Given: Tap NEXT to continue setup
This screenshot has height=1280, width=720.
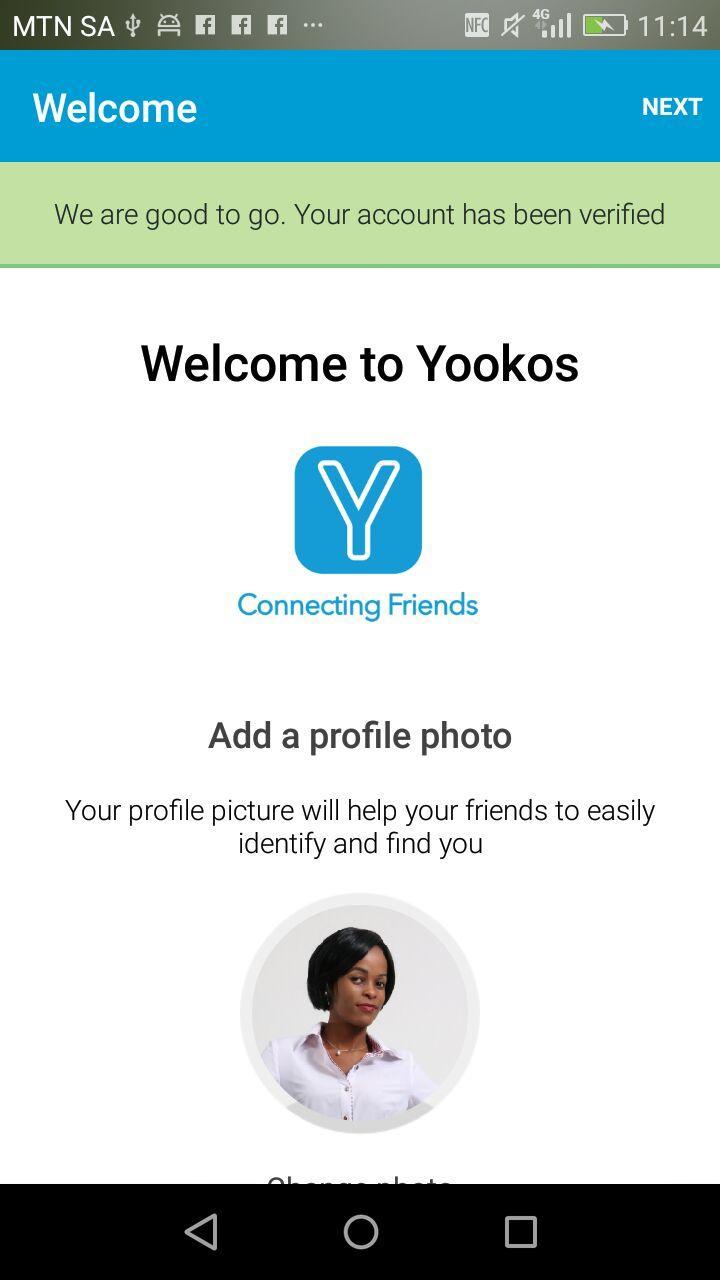Looking at the screenshot, I should [x=671, y=106].
